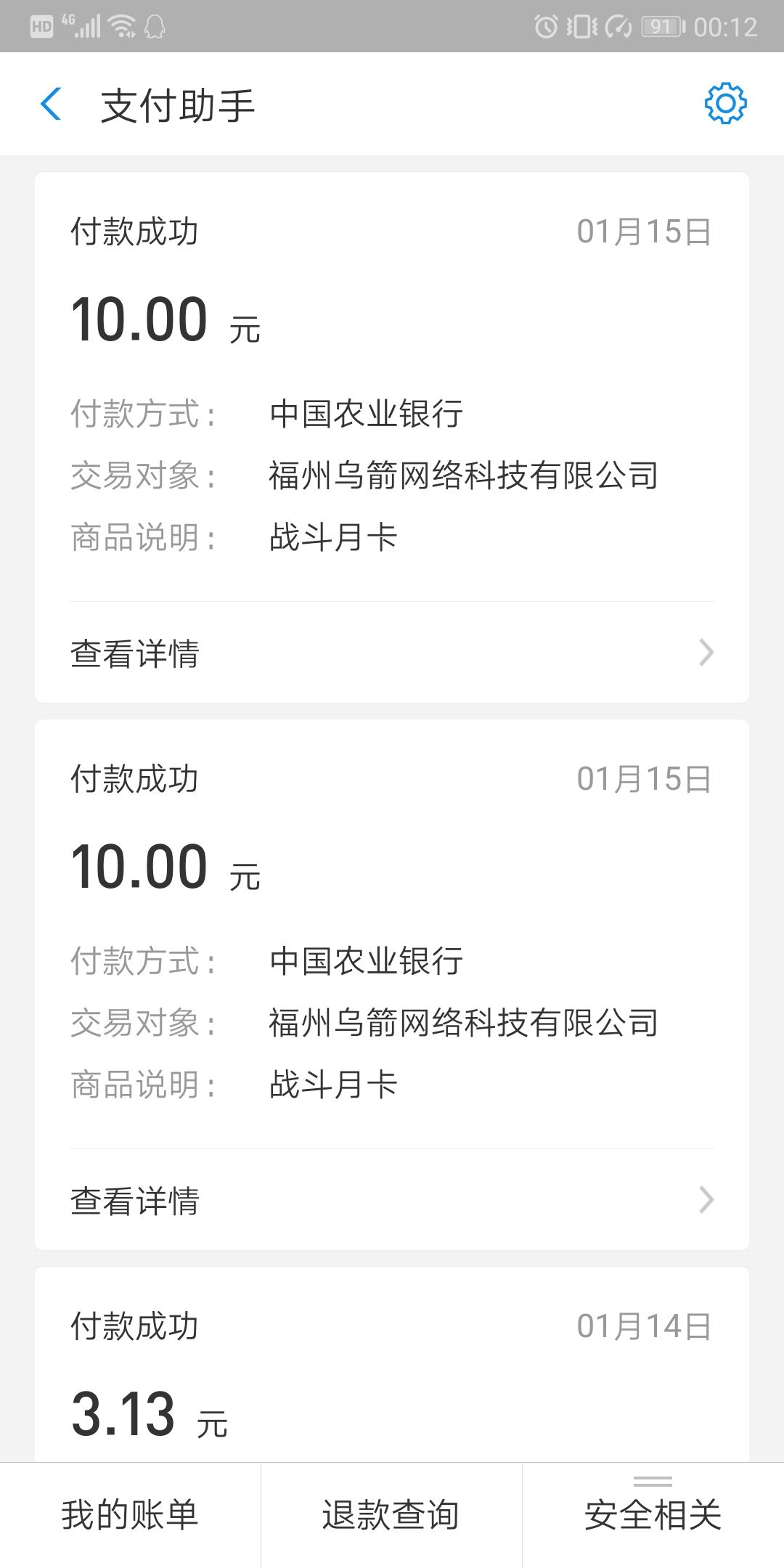Open the 安全相关 menu
This screenshot has height=1568, width=784.
click(653, 1515)
